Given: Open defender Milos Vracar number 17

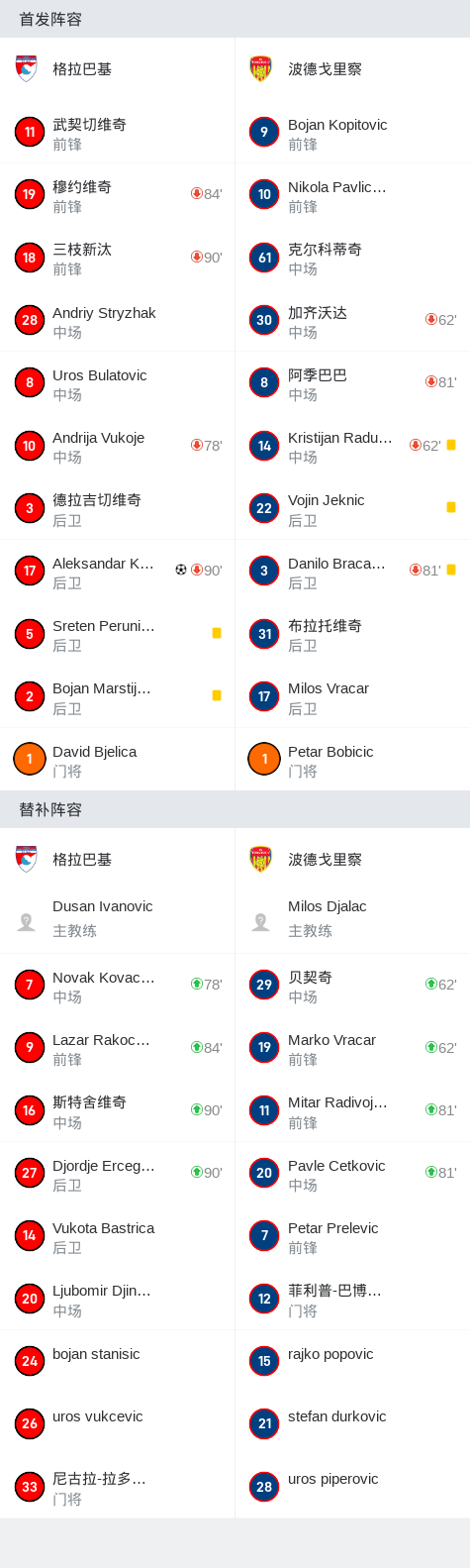Looking at the screenshot, I should (x=352, y=696).
